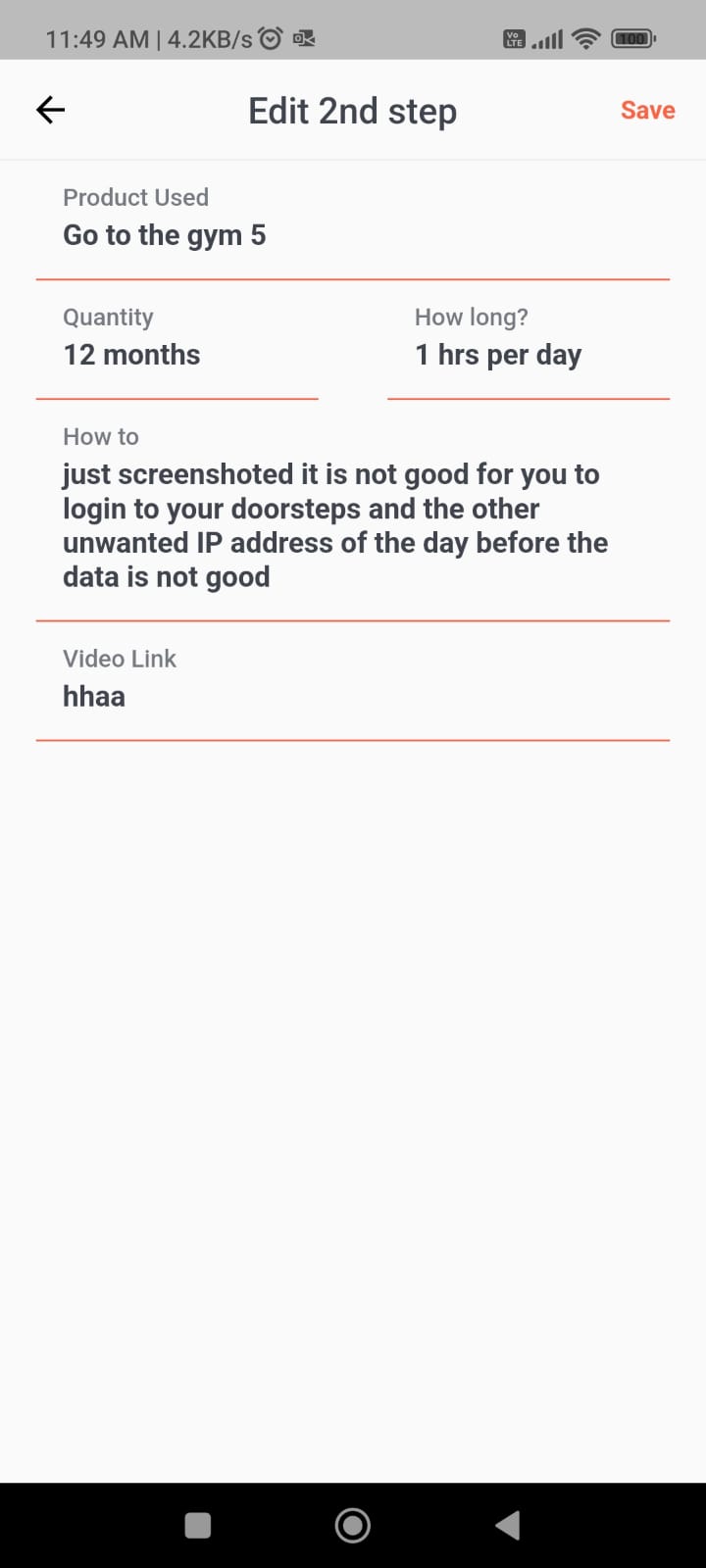Image resolution: width=706 pixels, height=1568 pixels.
Task: Go back using the top-left arrow
Action: coord(50,110)
